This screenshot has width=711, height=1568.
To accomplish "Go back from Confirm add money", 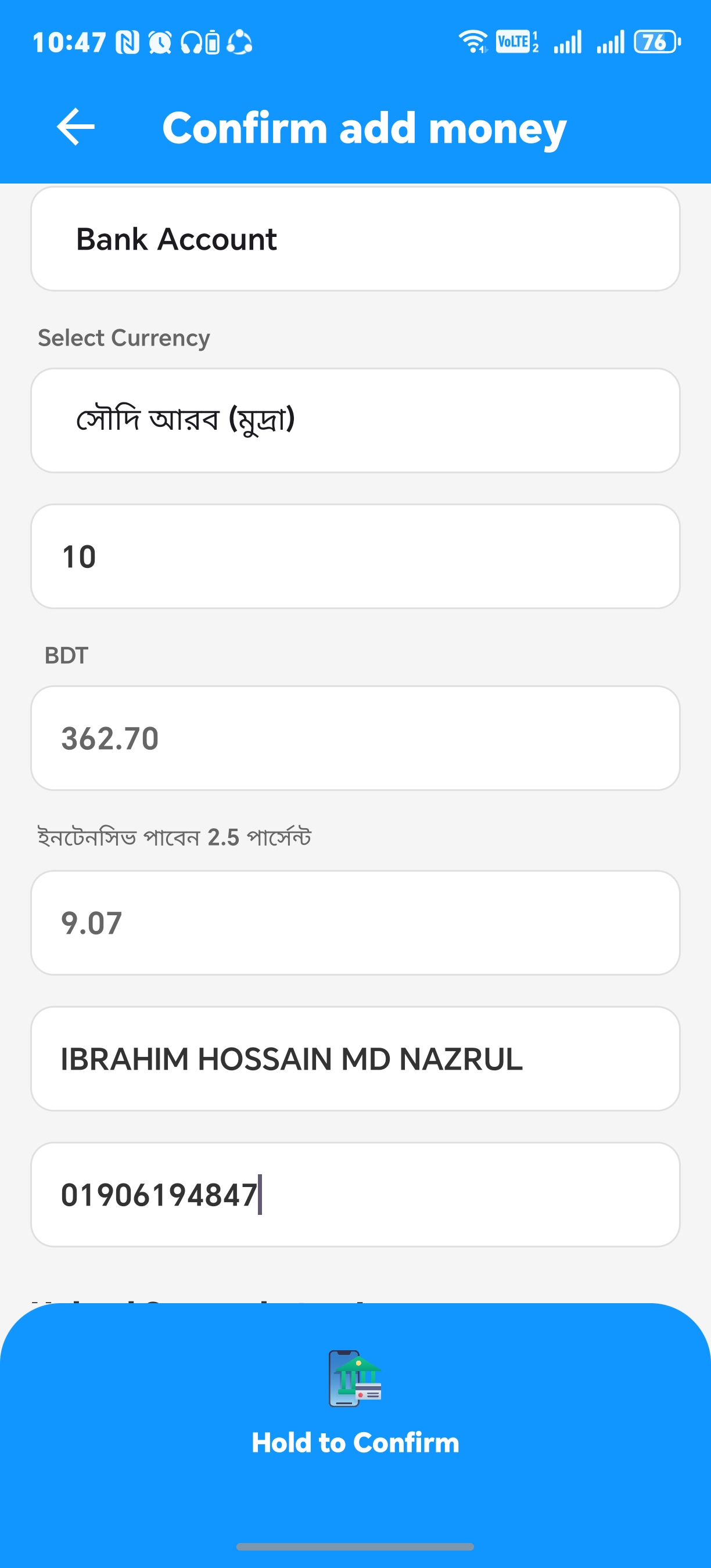I will 76,127.
